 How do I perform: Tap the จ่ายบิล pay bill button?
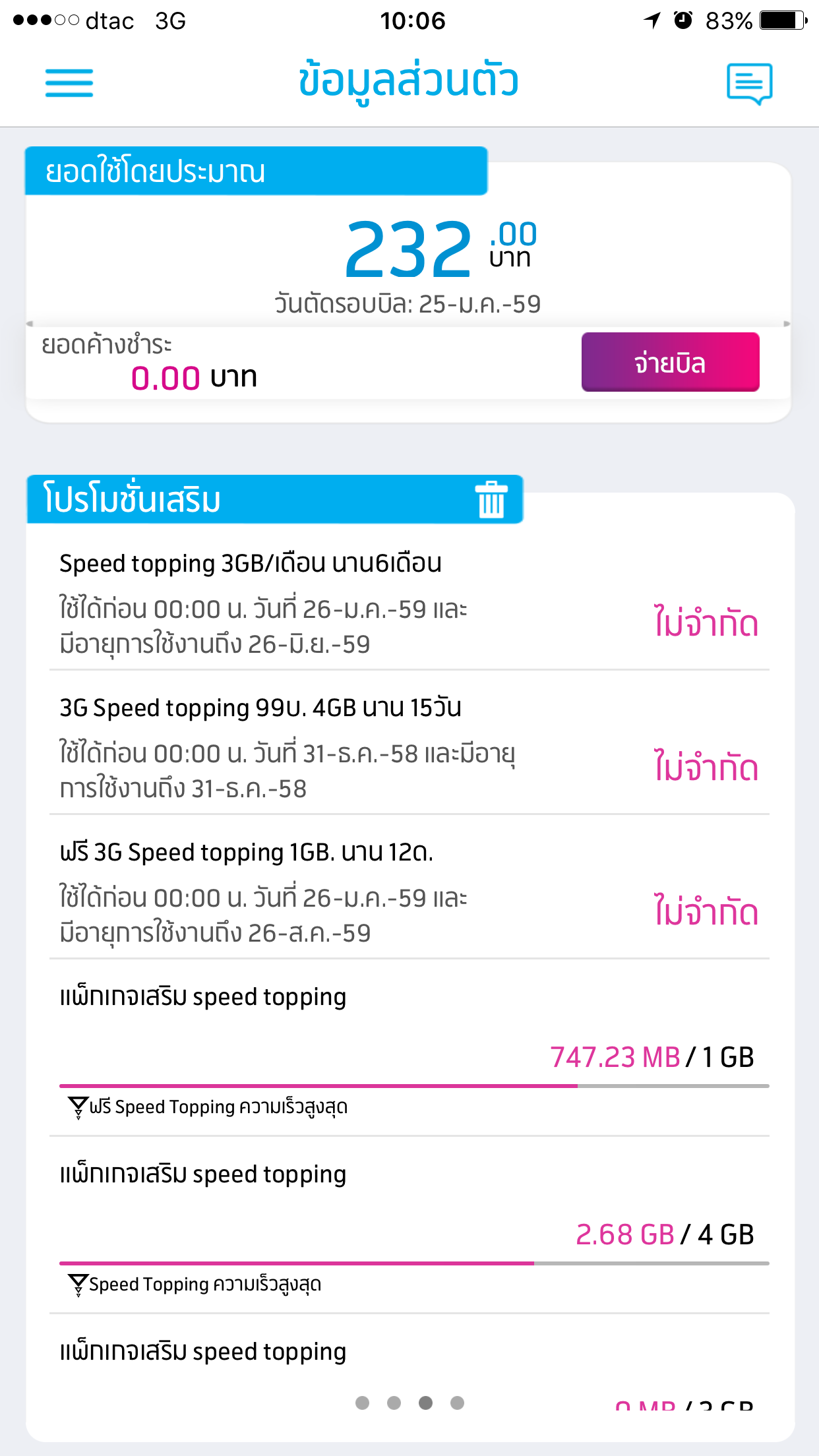pos(670,362)
